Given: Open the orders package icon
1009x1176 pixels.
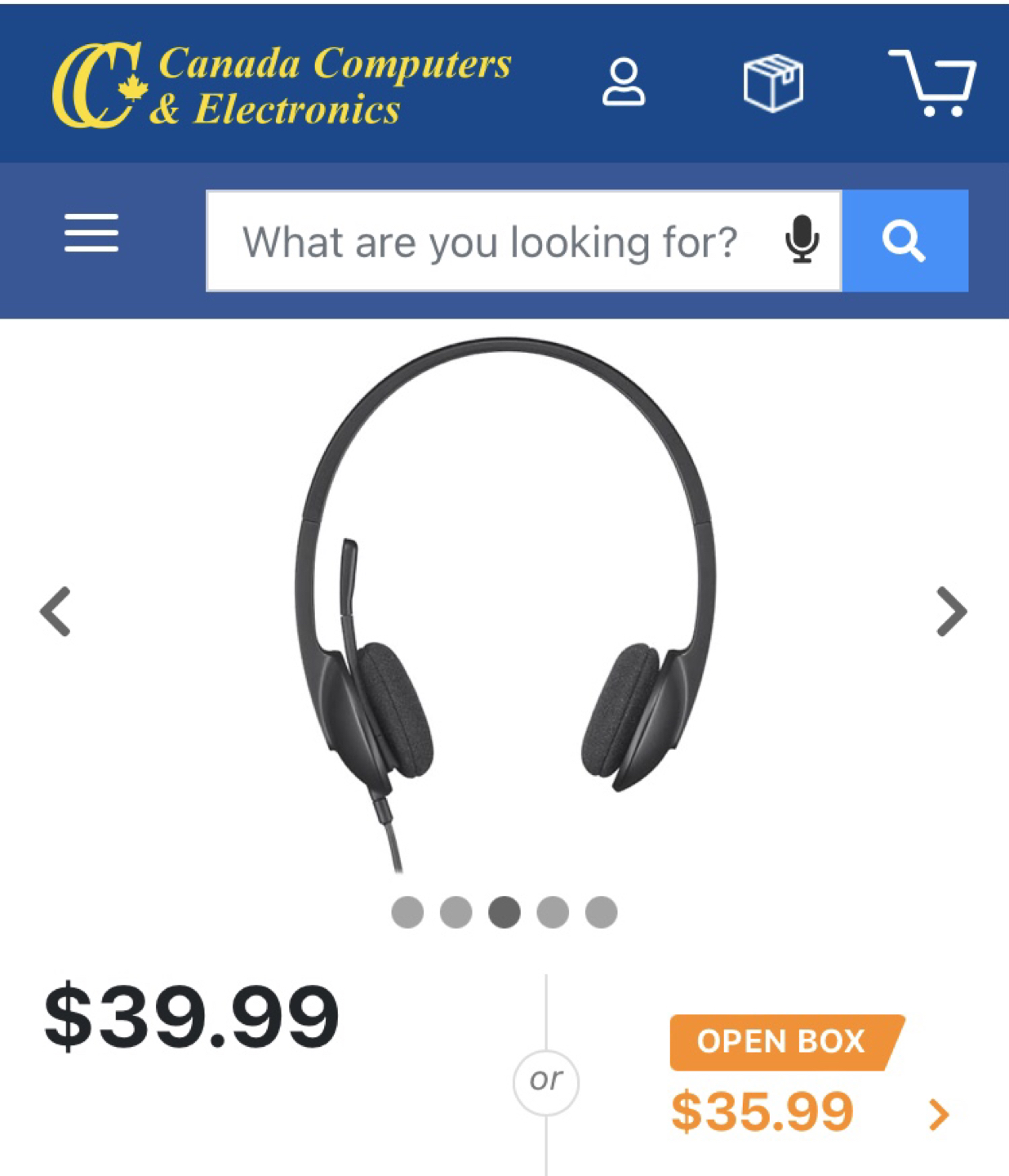Looking at the screenshot, I should coord(773,82).
